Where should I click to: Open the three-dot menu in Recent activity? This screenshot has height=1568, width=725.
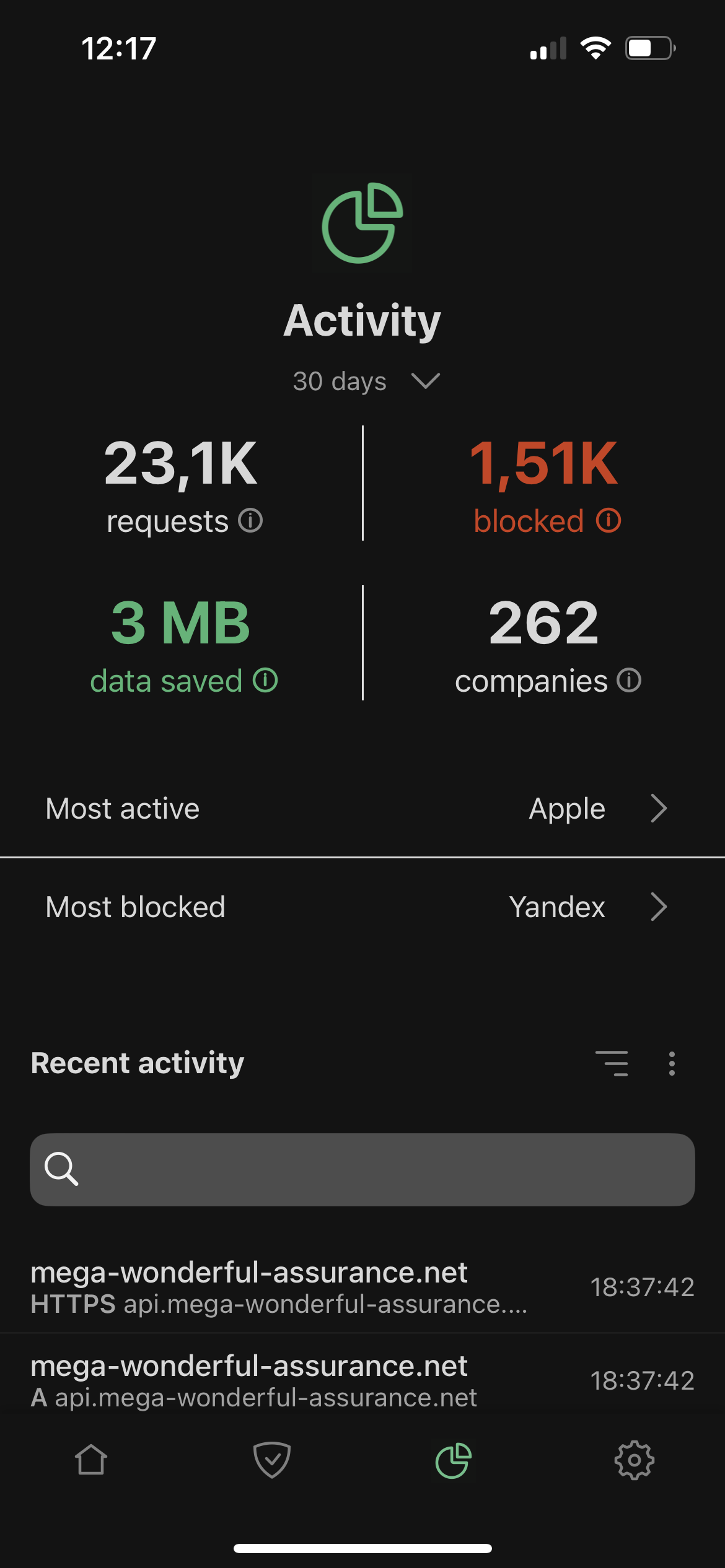[x=671, y=1064]
